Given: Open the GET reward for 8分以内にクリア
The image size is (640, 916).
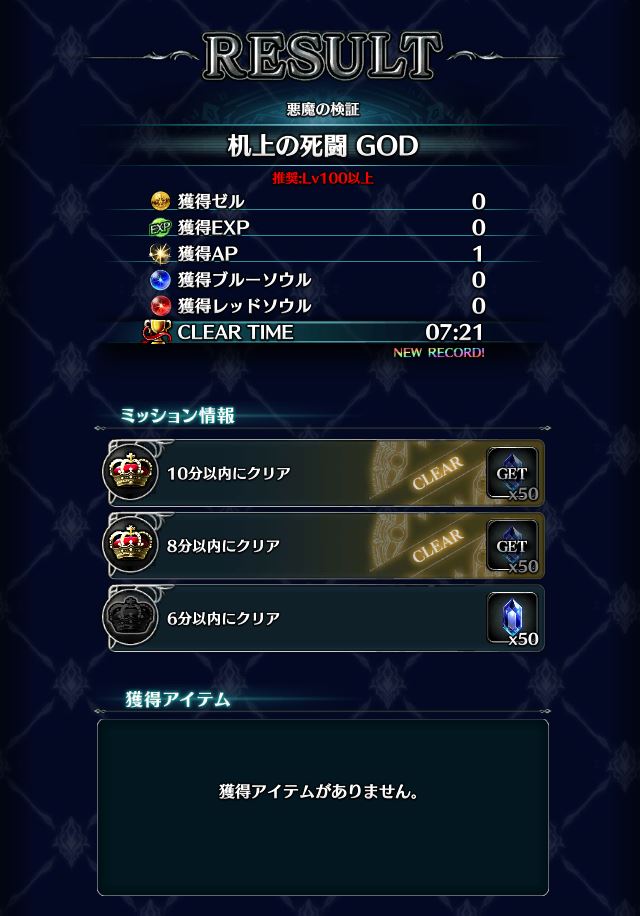Looking at the screenshot, I should (512, 545).
